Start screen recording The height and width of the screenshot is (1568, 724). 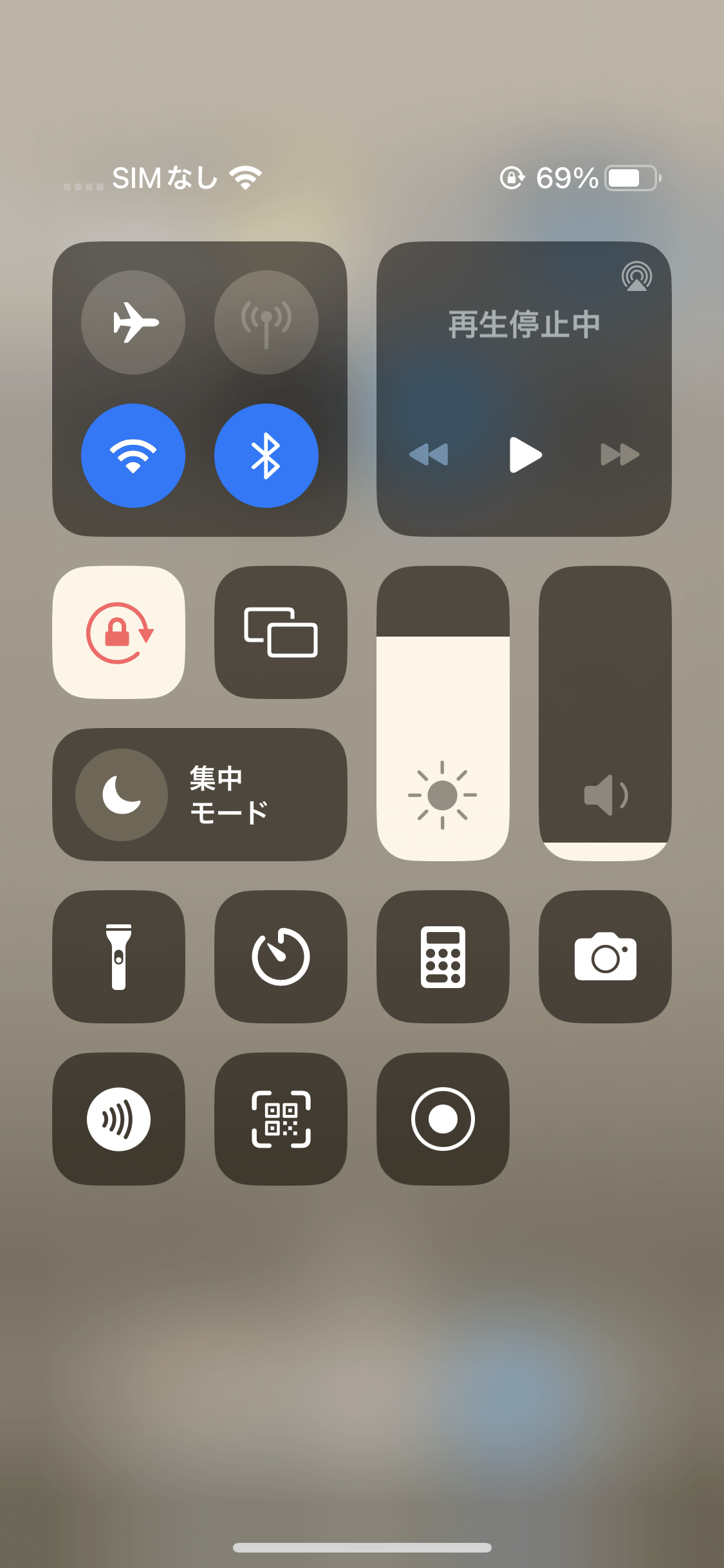click(443, 1119)
